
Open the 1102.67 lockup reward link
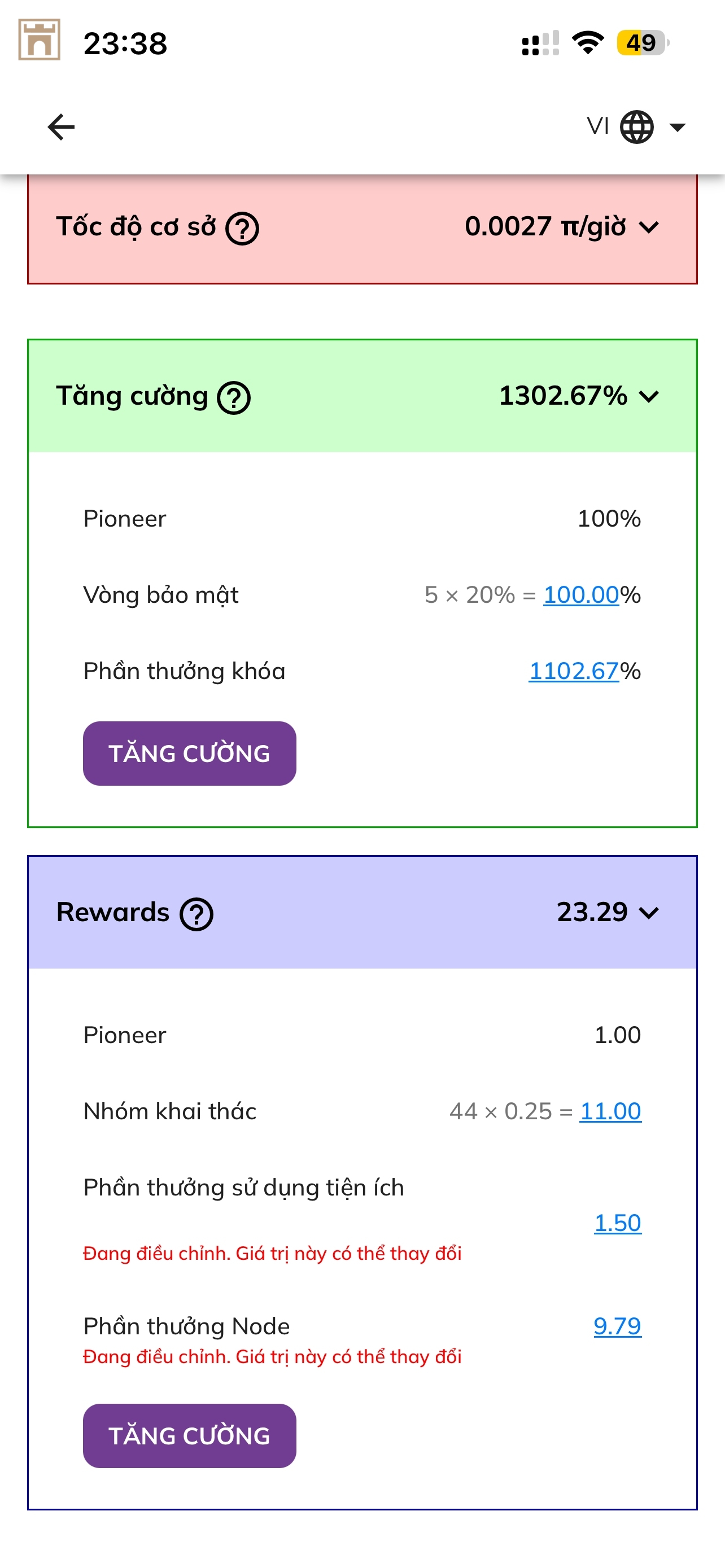click(x=574, y=671)
